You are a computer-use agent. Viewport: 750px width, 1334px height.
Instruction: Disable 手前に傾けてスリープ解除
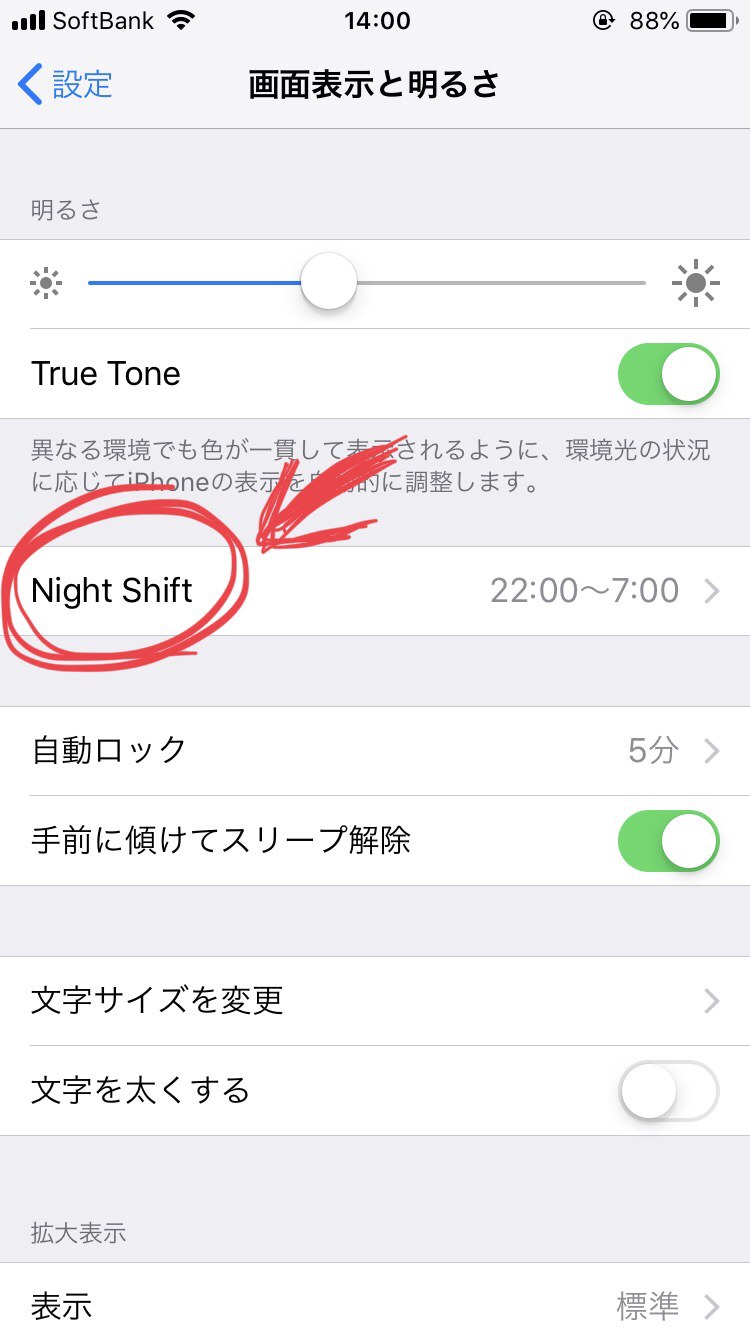668,841
